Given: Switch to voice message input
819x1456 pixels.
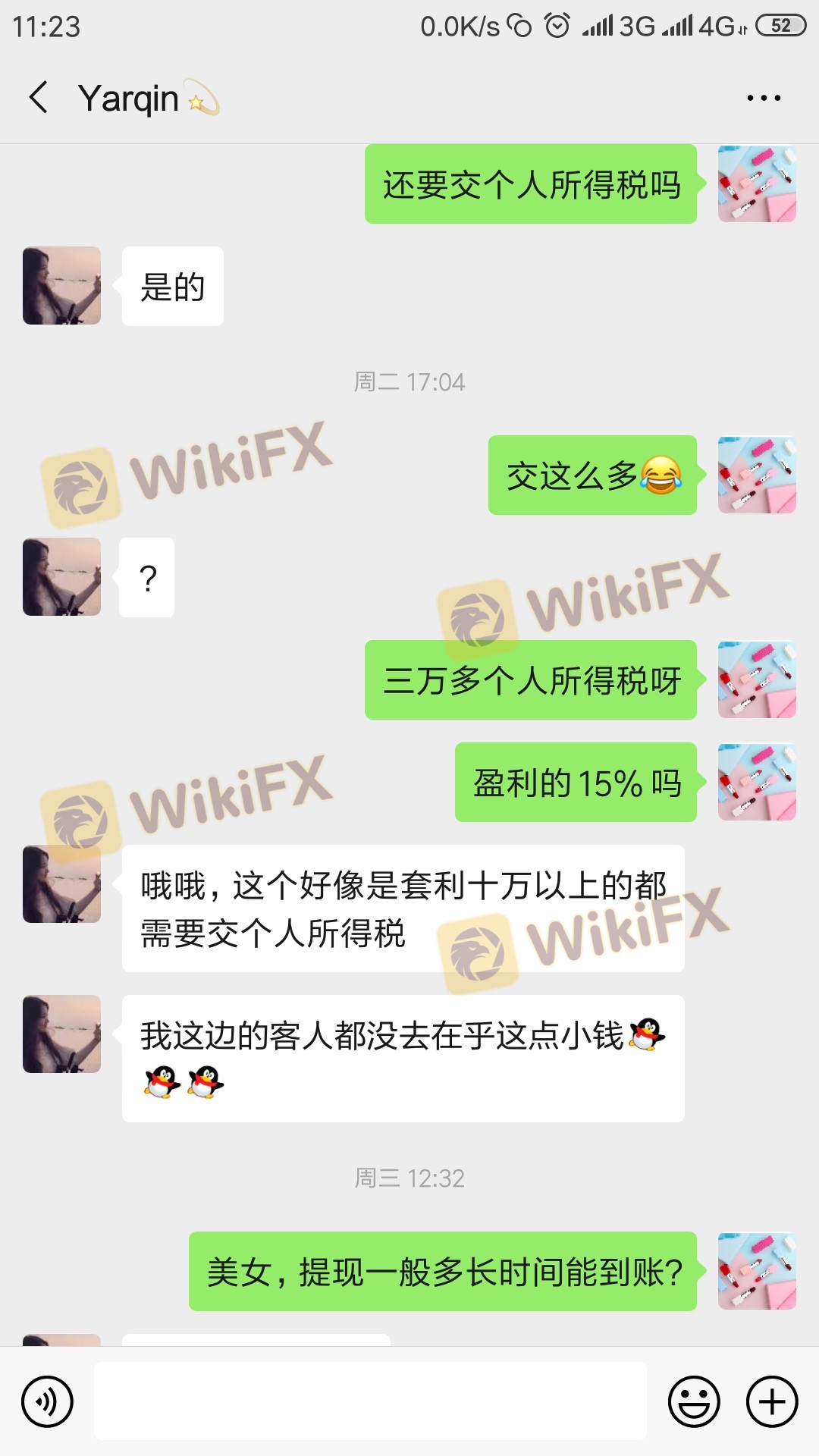Looking at the screenshot, I should coord(47,1401).
